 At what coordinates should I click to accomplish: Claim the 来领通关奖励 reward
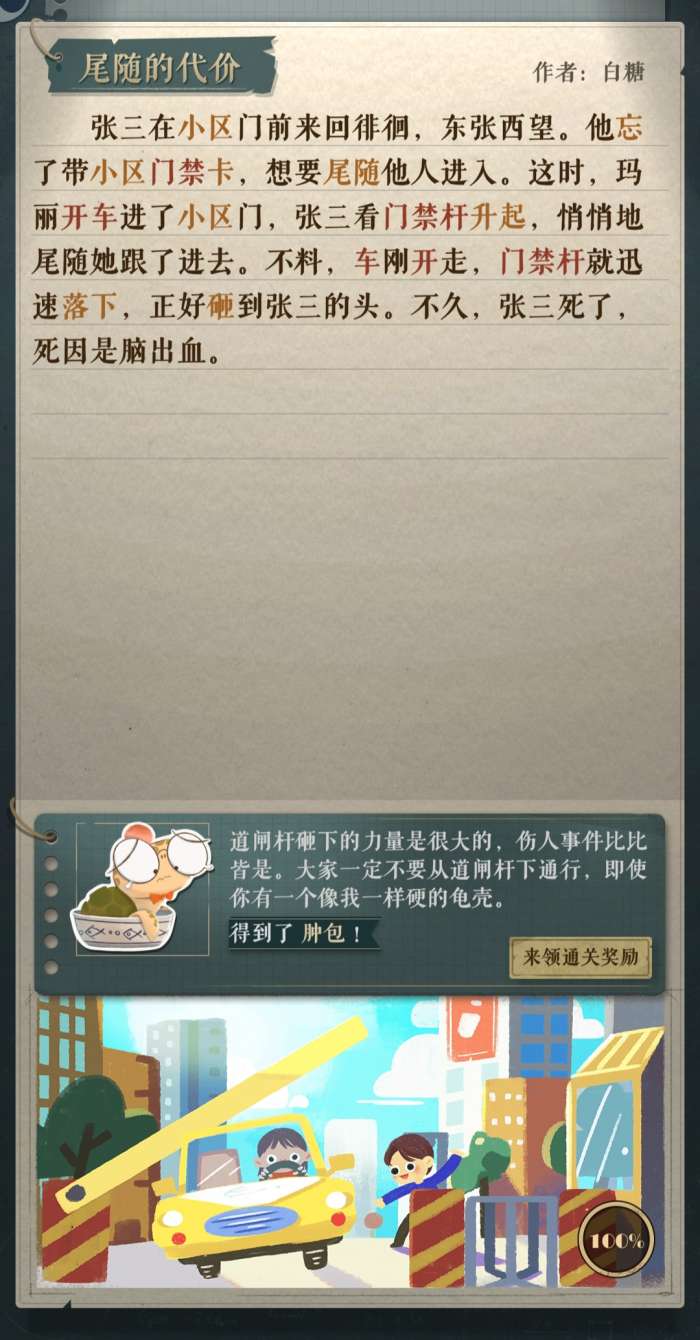tap(581, 958)
